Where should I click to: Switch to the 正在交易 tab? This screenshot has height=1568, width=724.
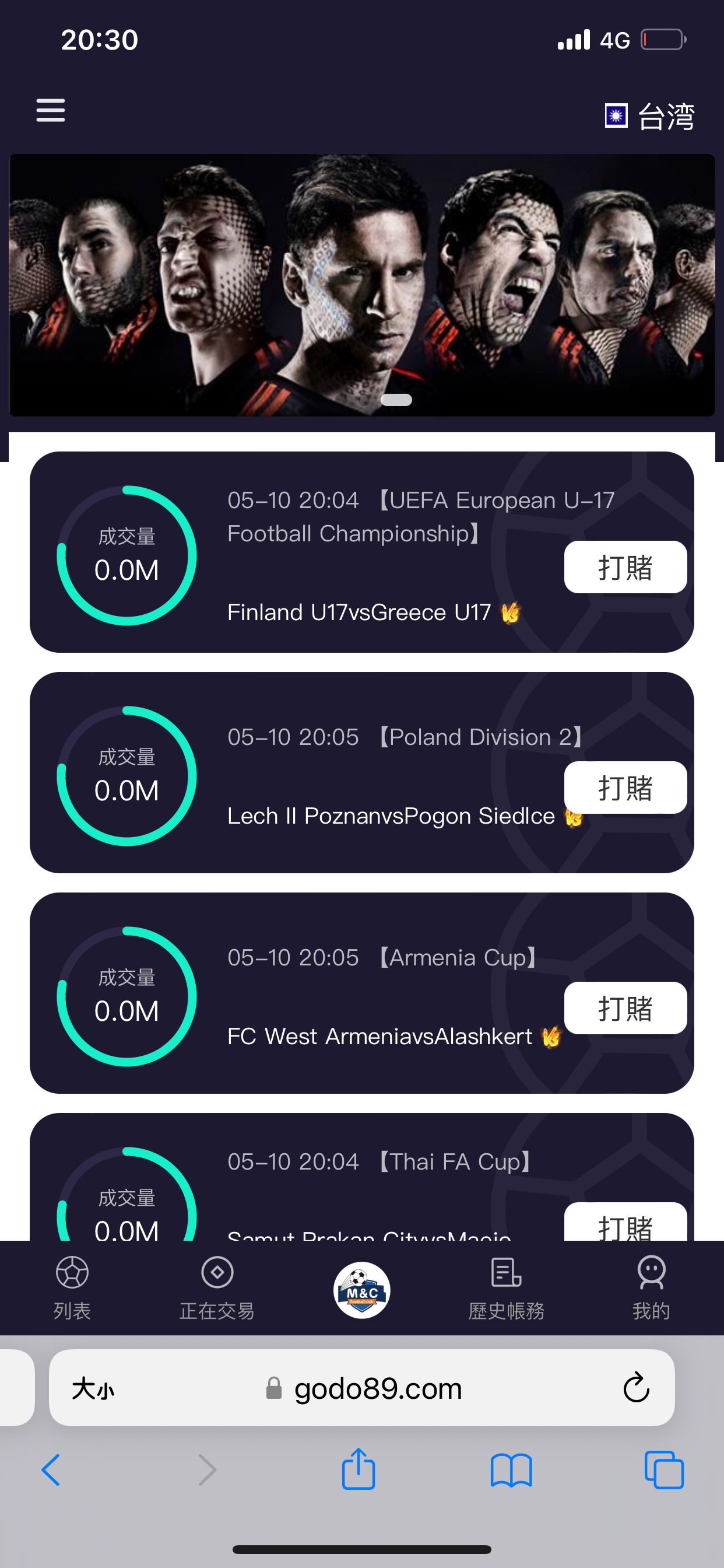[x=217, y=1288]
